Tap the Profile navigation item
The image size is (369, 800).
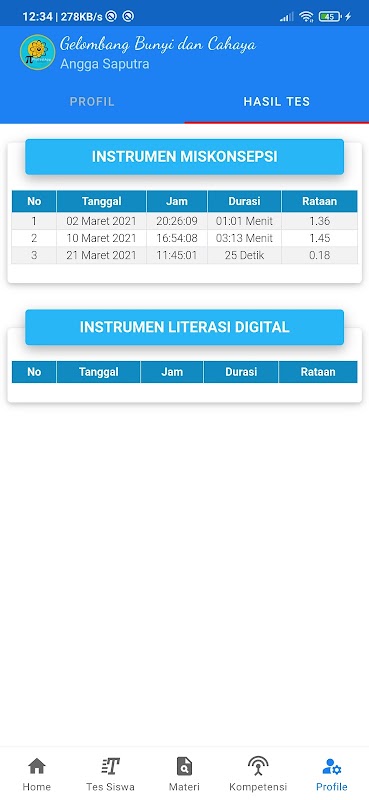[332, 773]
